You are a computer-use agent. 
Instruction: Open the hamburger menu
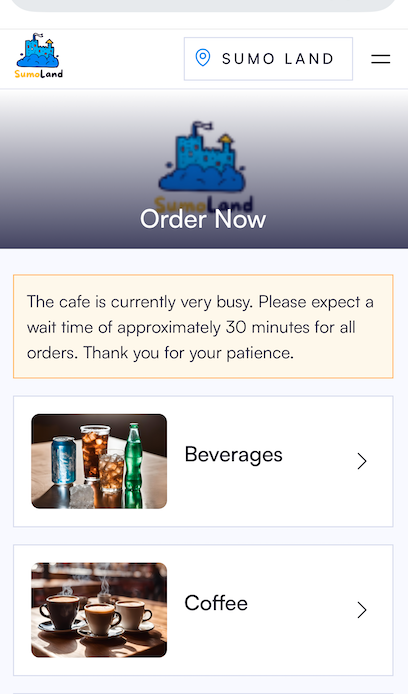click(x=380, y=59)
